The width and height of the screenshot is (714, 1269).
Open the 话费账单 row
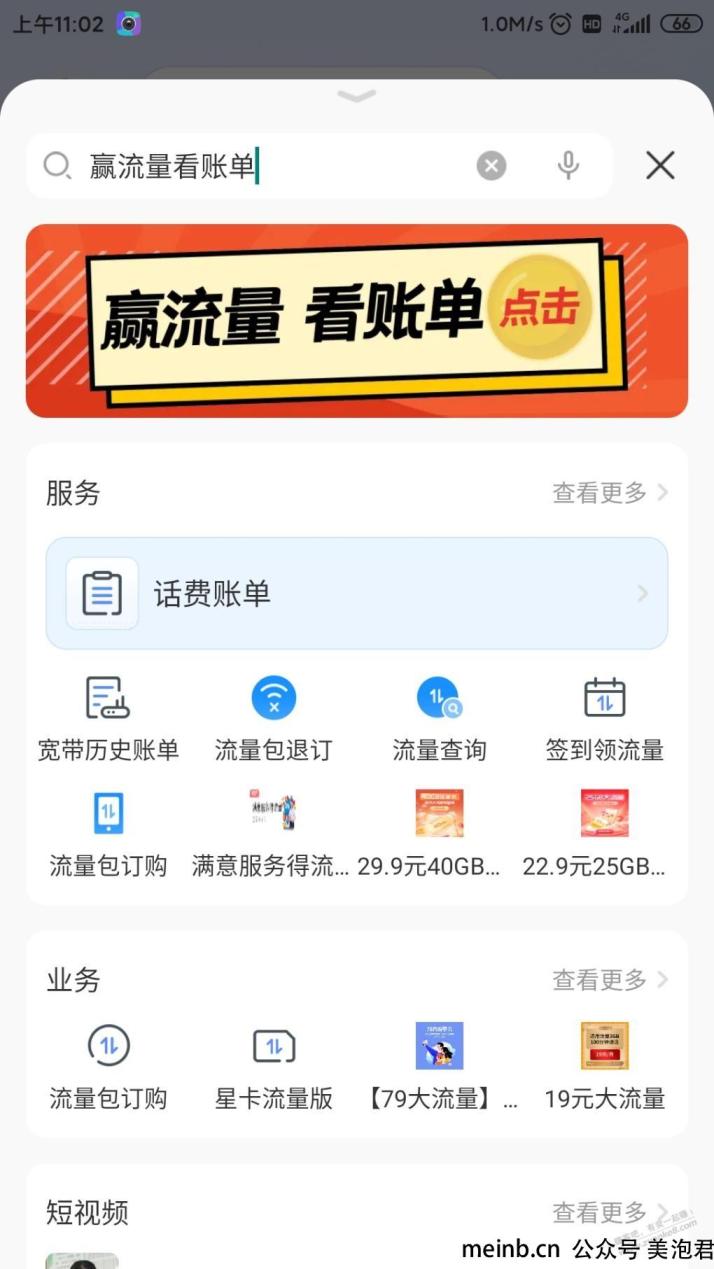(x=357, y=594)
